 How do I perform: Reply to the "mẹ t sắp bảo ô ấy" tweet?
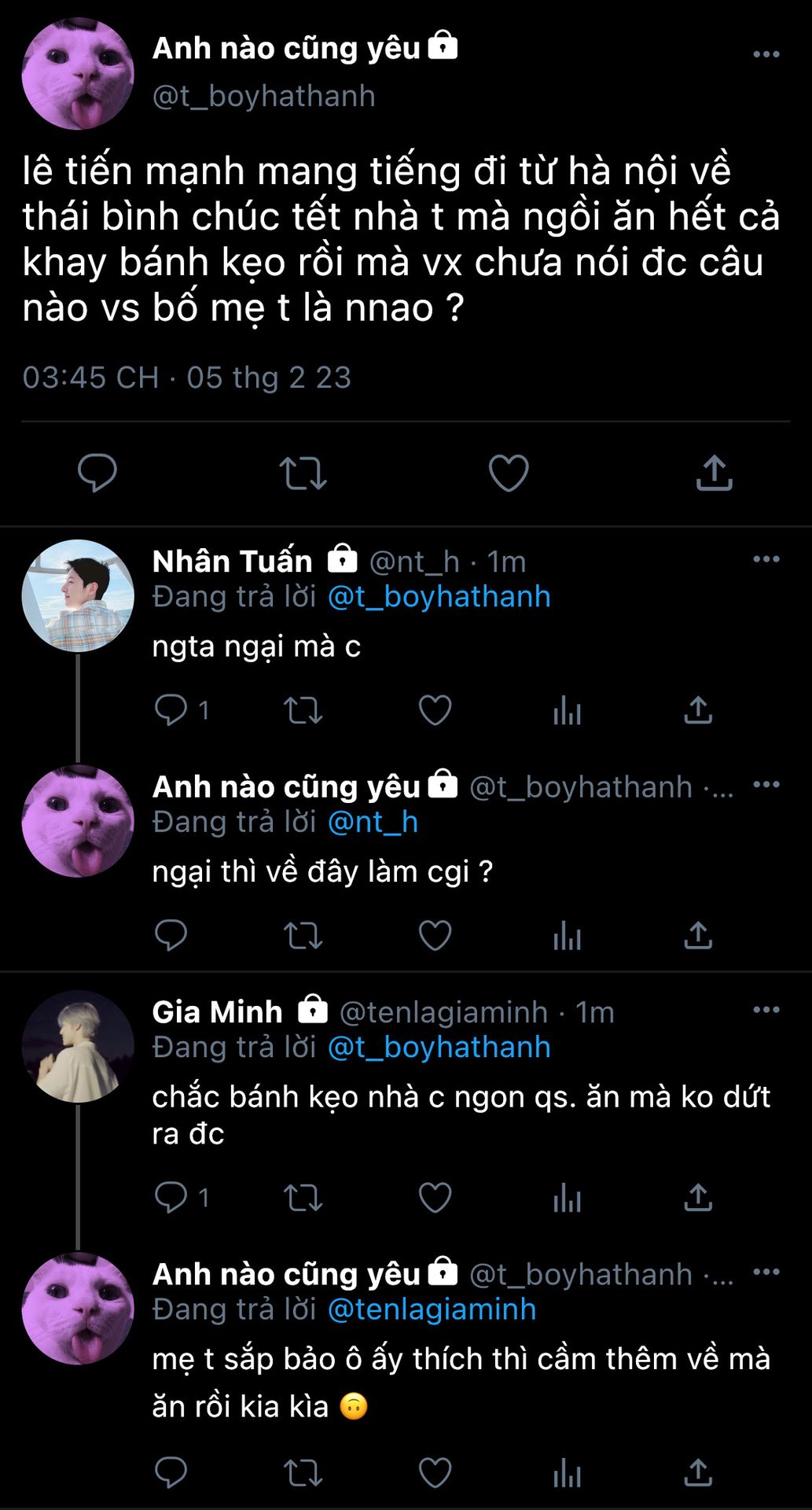[x=171, y=1472]
